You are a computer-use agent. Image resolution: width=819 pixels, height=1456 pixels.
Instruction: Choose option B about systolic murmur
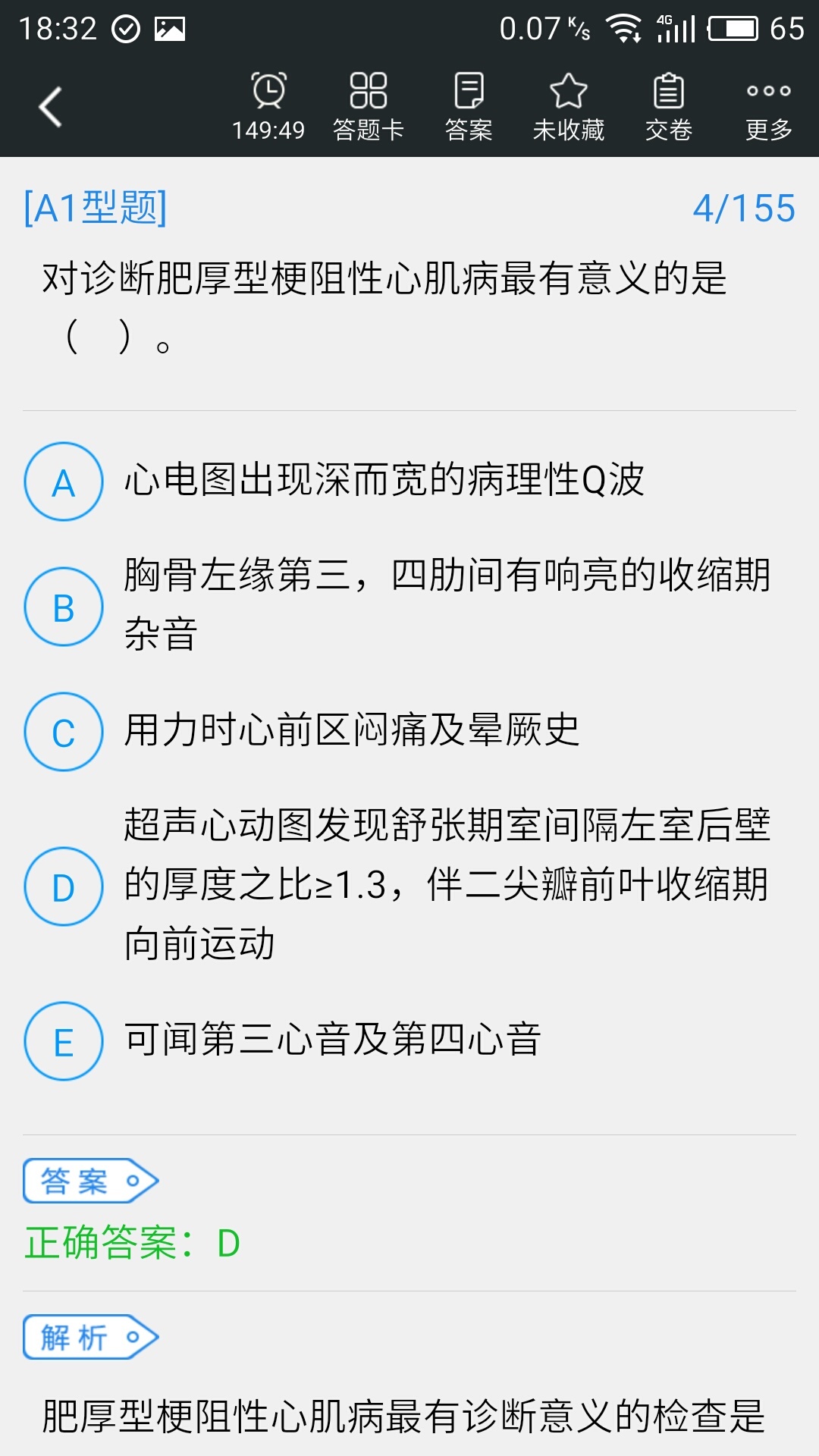point(64,607)
